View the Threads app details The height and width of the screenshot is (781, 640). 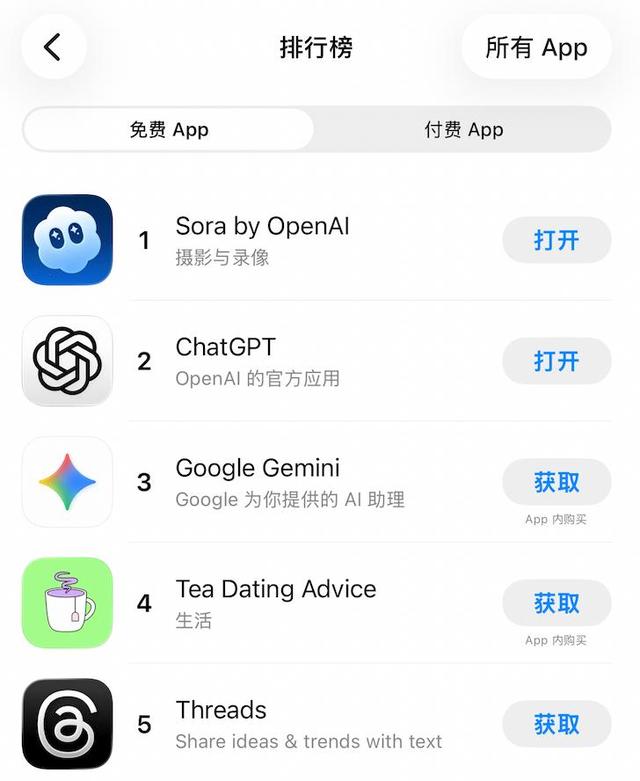coord(222,711)
